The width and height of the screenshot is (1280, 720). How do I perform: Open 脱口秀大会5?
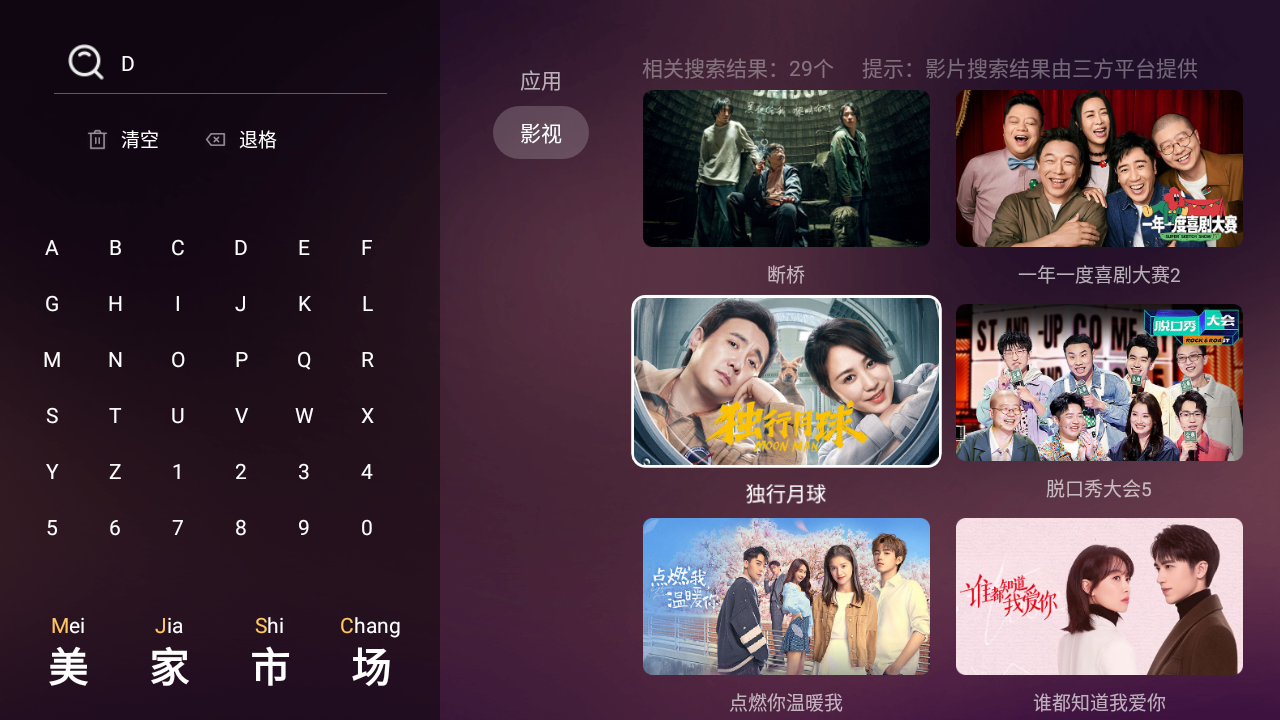[x=1099, y=383]
